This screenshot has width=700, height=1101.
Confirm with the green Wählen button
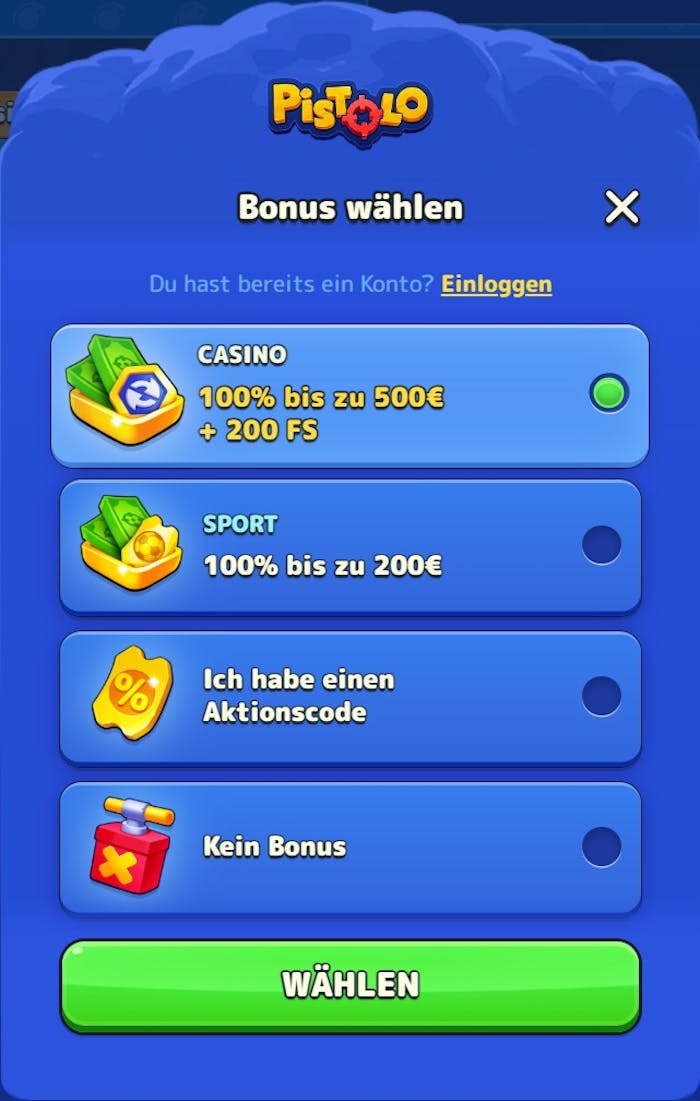[350, 984]
